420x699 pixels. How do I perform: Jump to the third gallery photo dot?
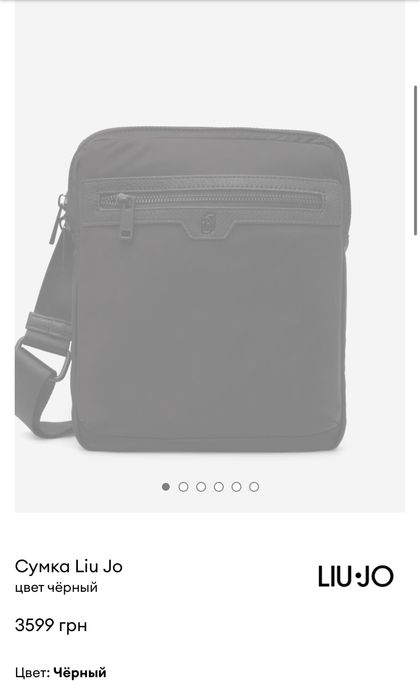pos(201,487)
